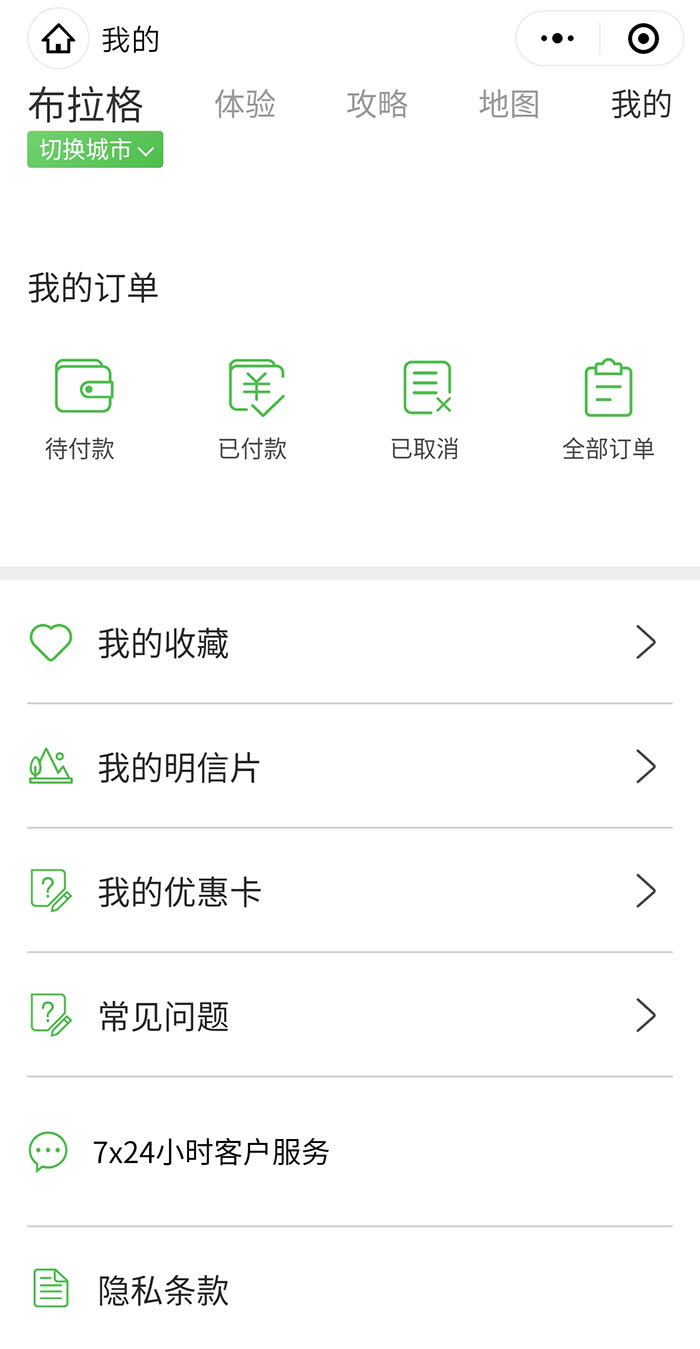This screenshot has height=1349, width=700.
Task: Open 我的明信片 postcards
Action: click(350, 767)
